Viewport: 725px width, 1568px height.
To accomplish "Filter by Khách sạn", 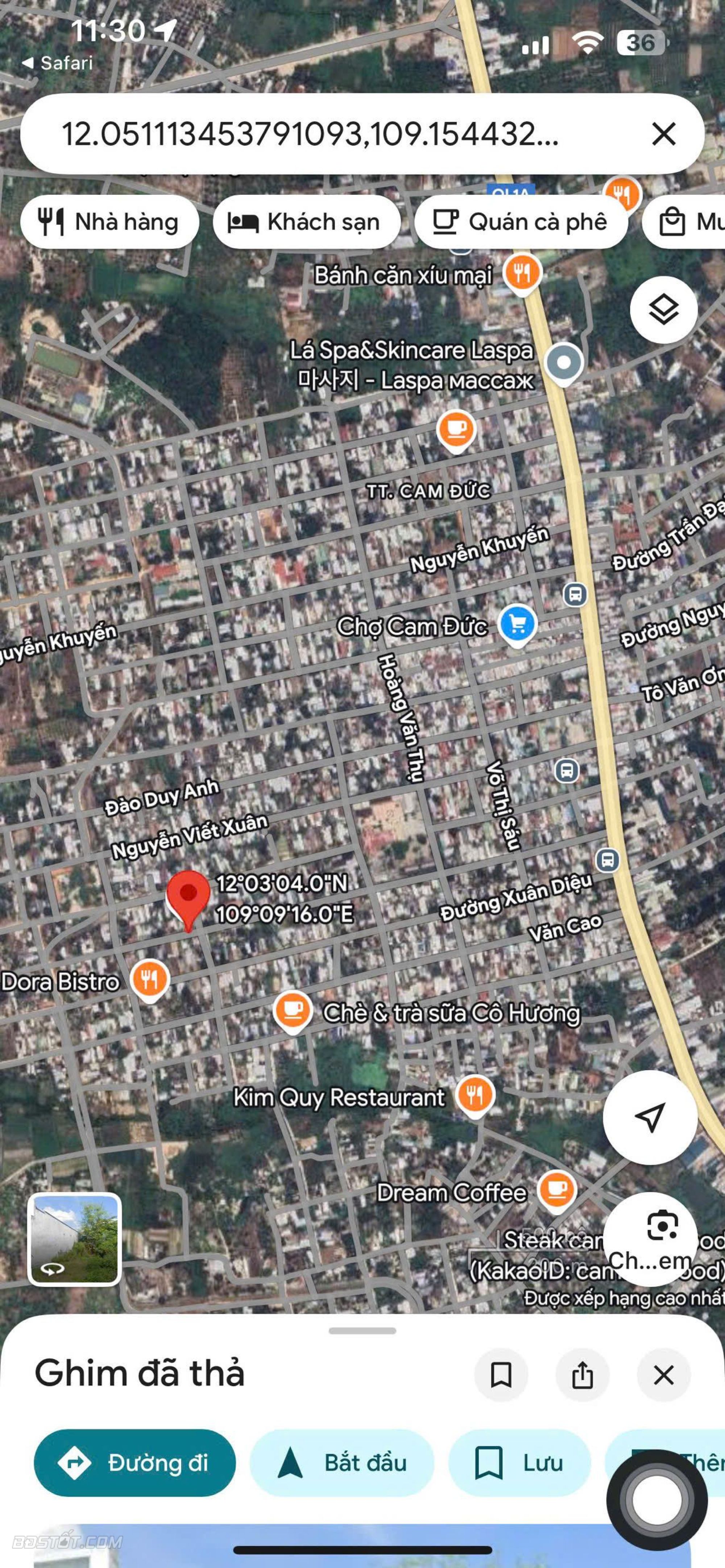I will pos(306,222).
